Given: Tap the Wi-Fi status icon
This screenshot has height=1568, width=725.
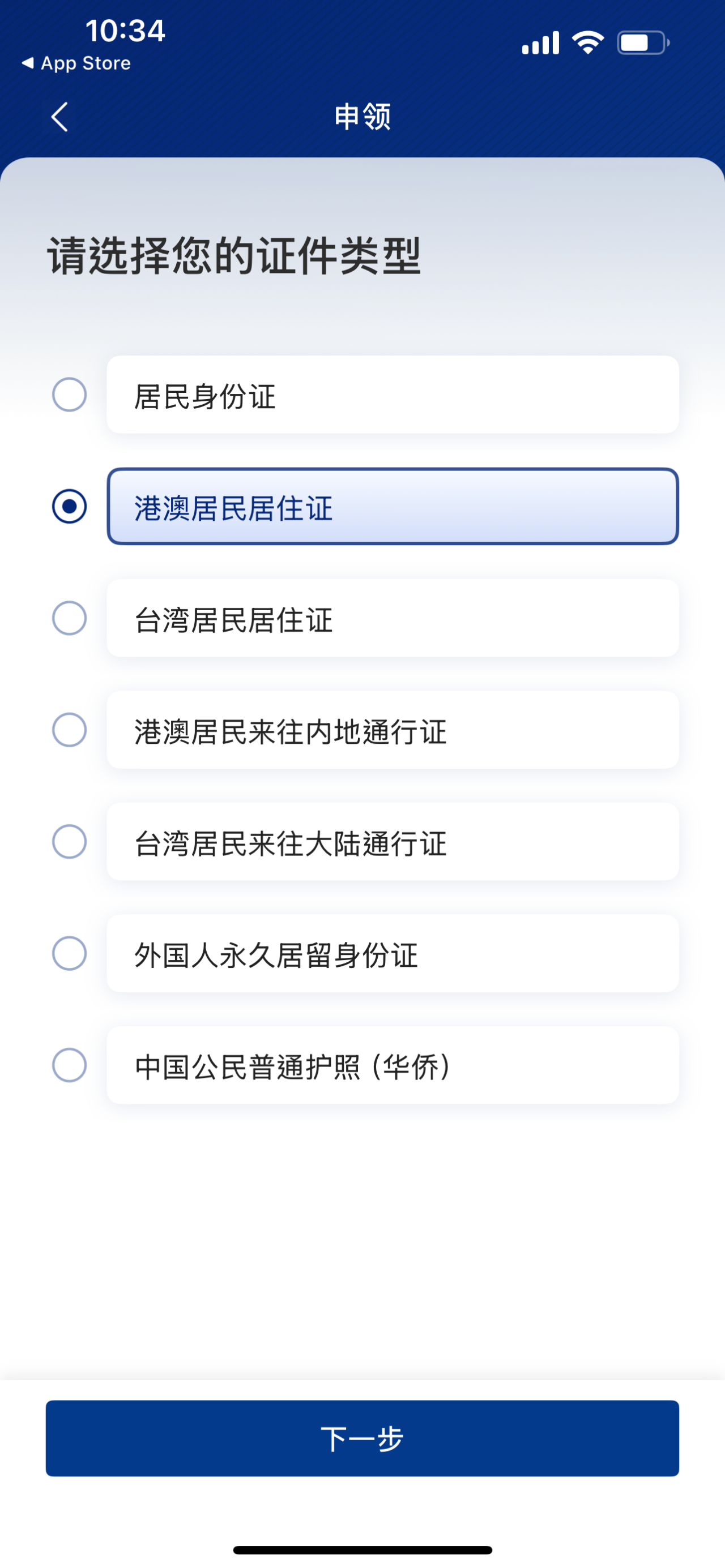Looking at the screenshot, I should coord(586,41).
